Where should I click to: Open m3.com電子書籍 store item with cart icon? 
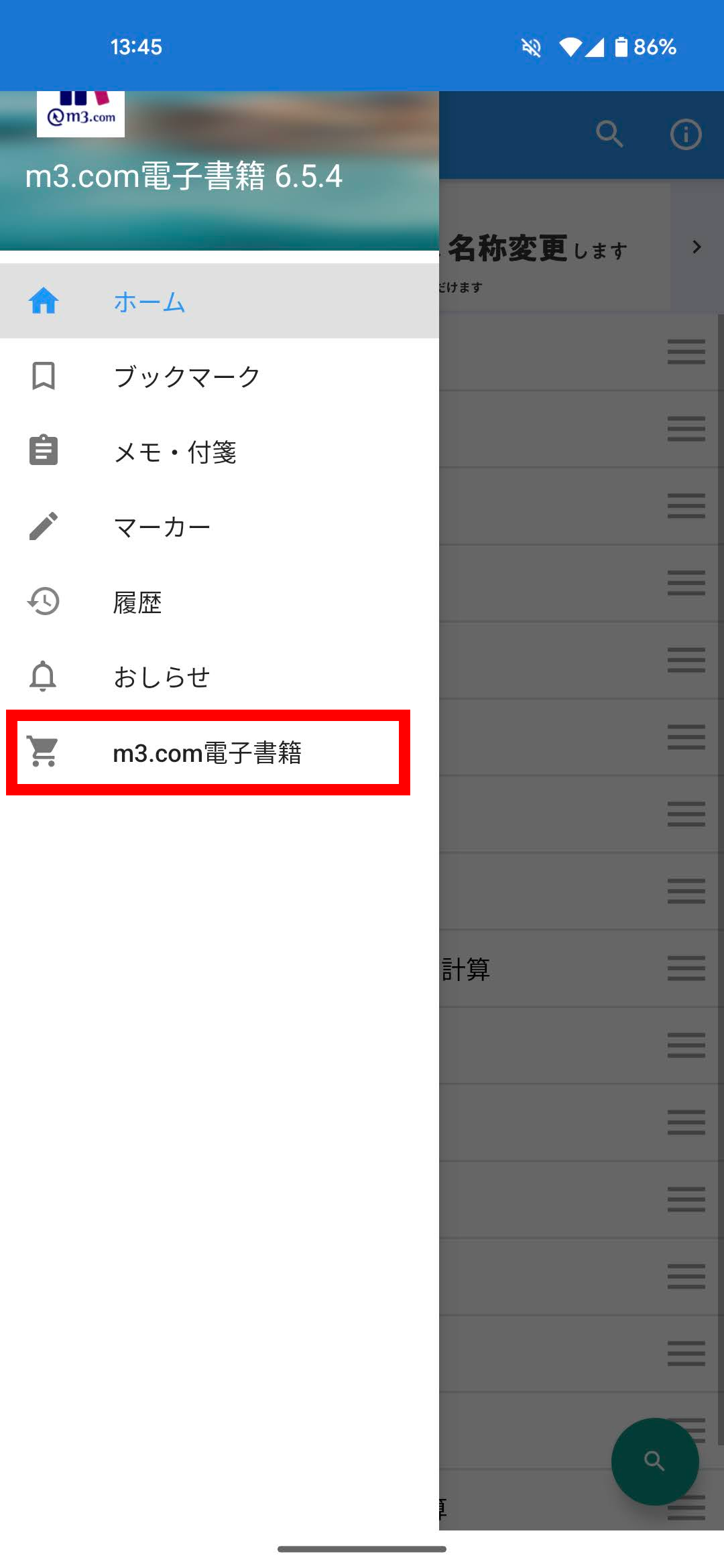(206, 753)
